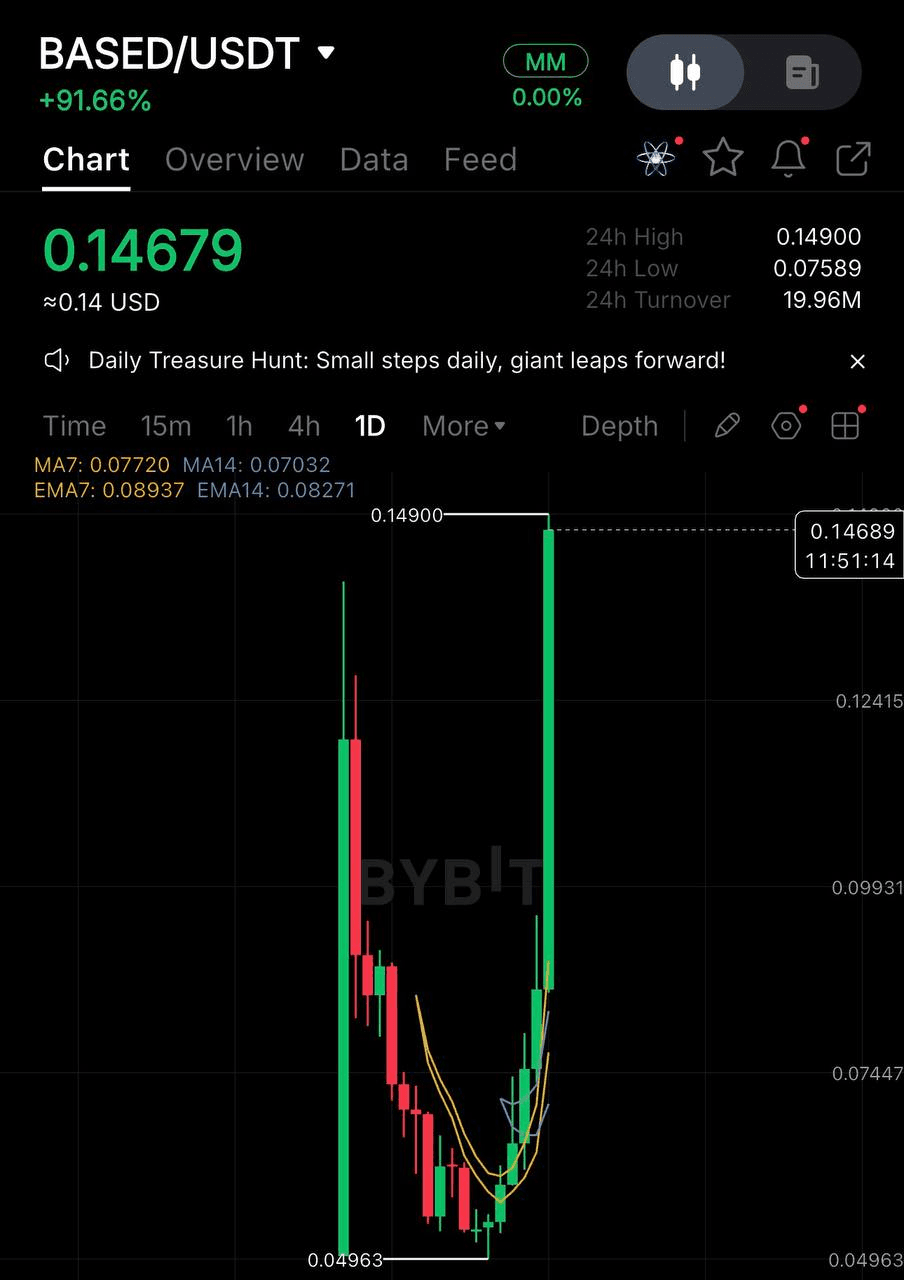Image resolution: width=904 pixels, height=1280 pixels.
Task: Set a price alert with the bell
Action: click(788, 158)
